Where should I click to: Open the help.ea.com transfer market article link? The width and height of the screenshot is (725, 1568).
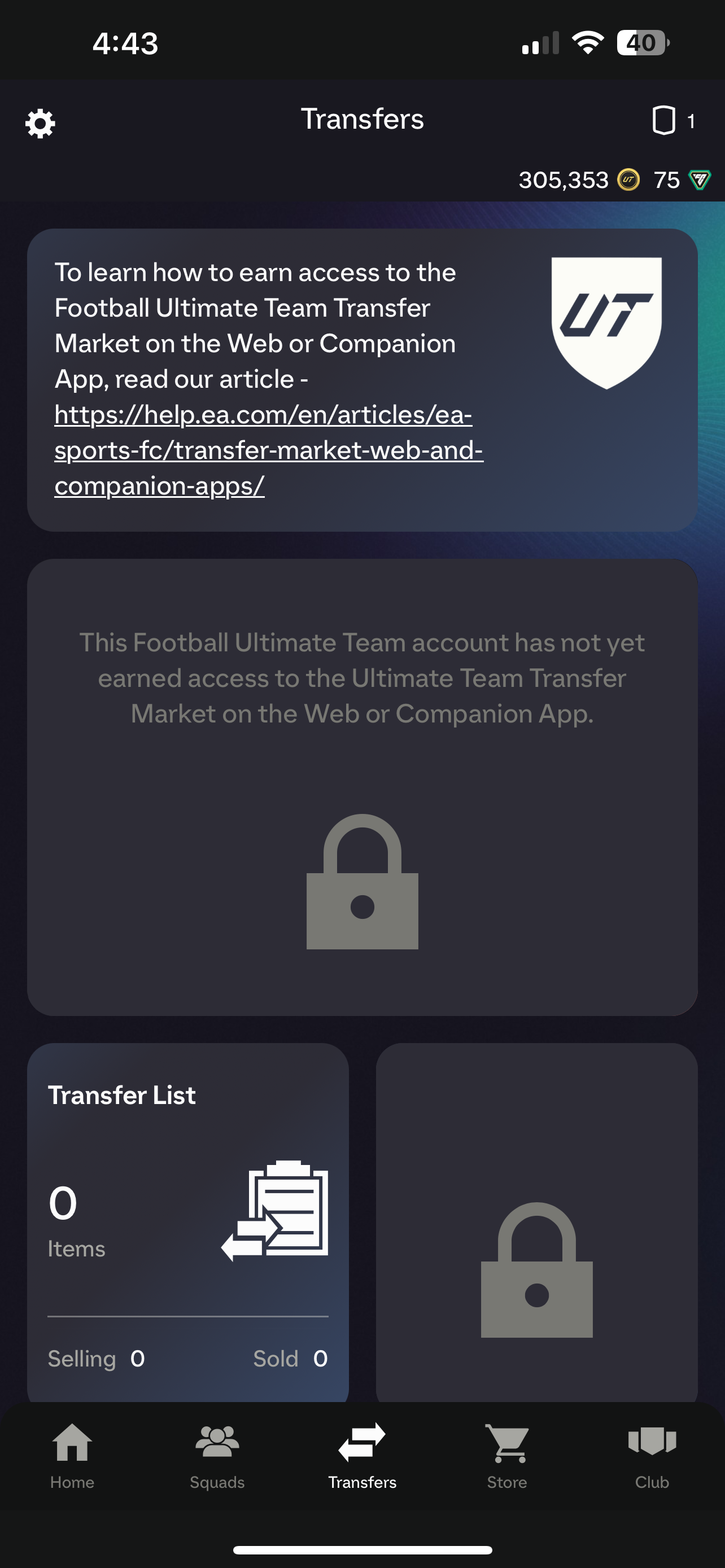tap(268, 450)
